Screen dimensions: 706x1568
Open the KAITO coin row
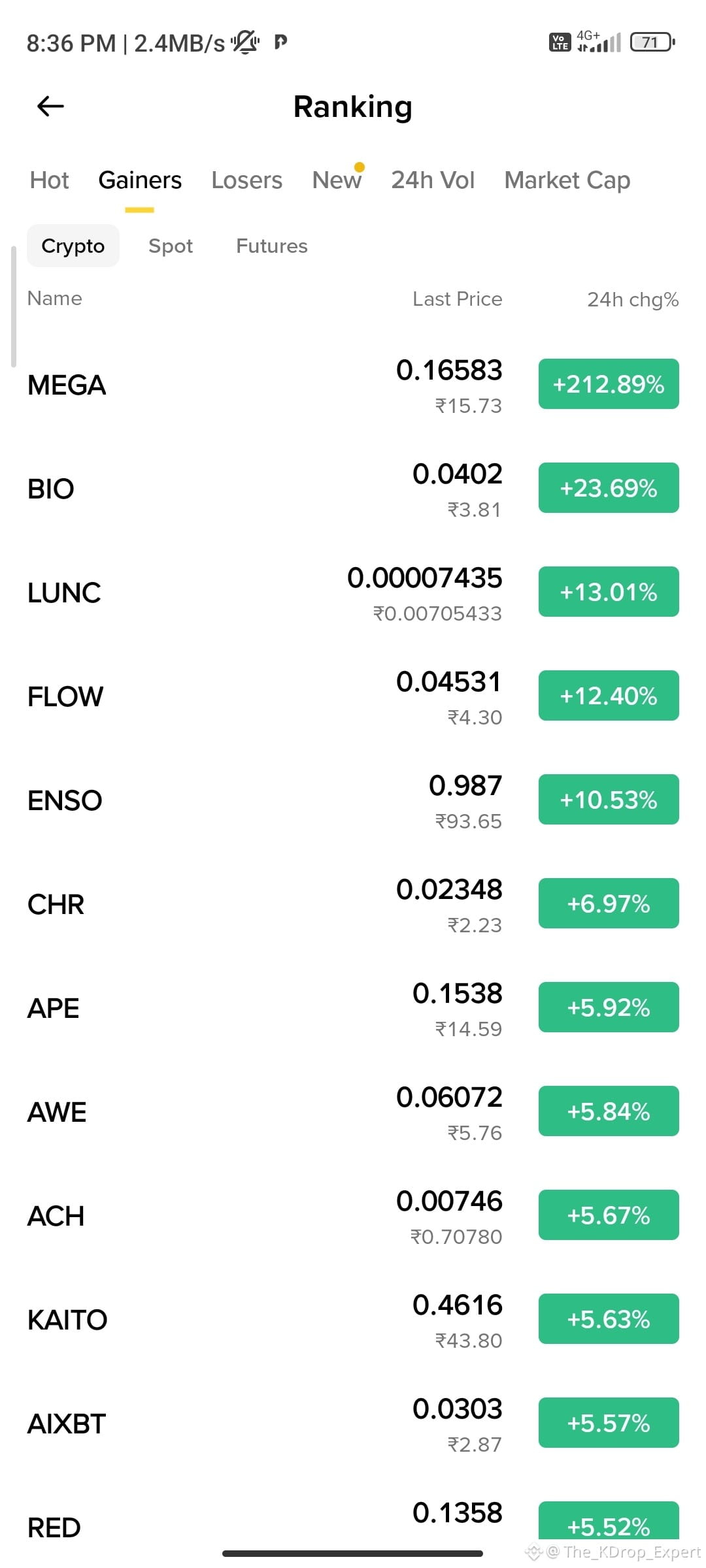tap(353, 1320)
